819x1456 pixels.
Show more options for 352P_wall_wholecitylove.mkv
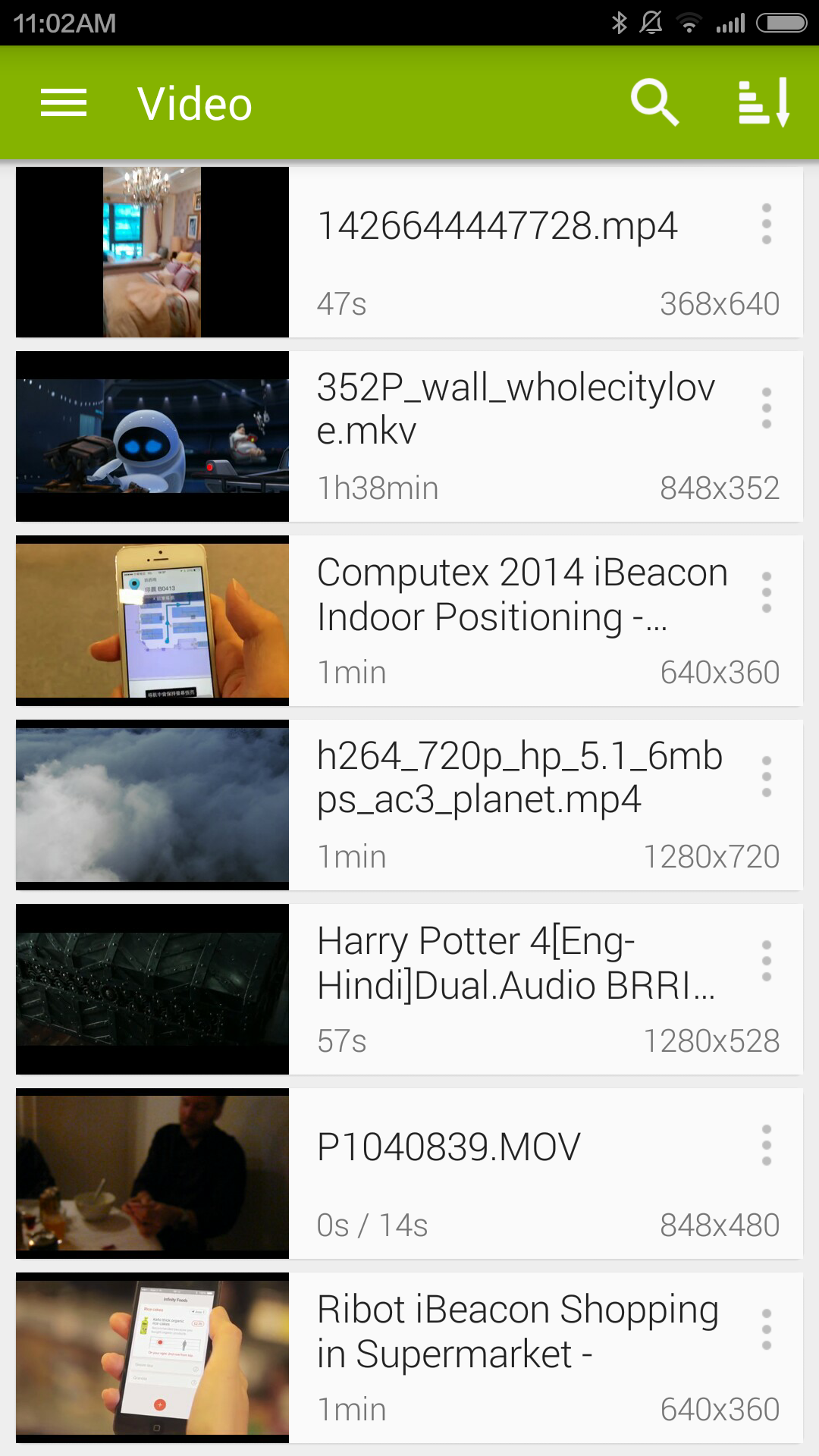click(x=767, y=409)
